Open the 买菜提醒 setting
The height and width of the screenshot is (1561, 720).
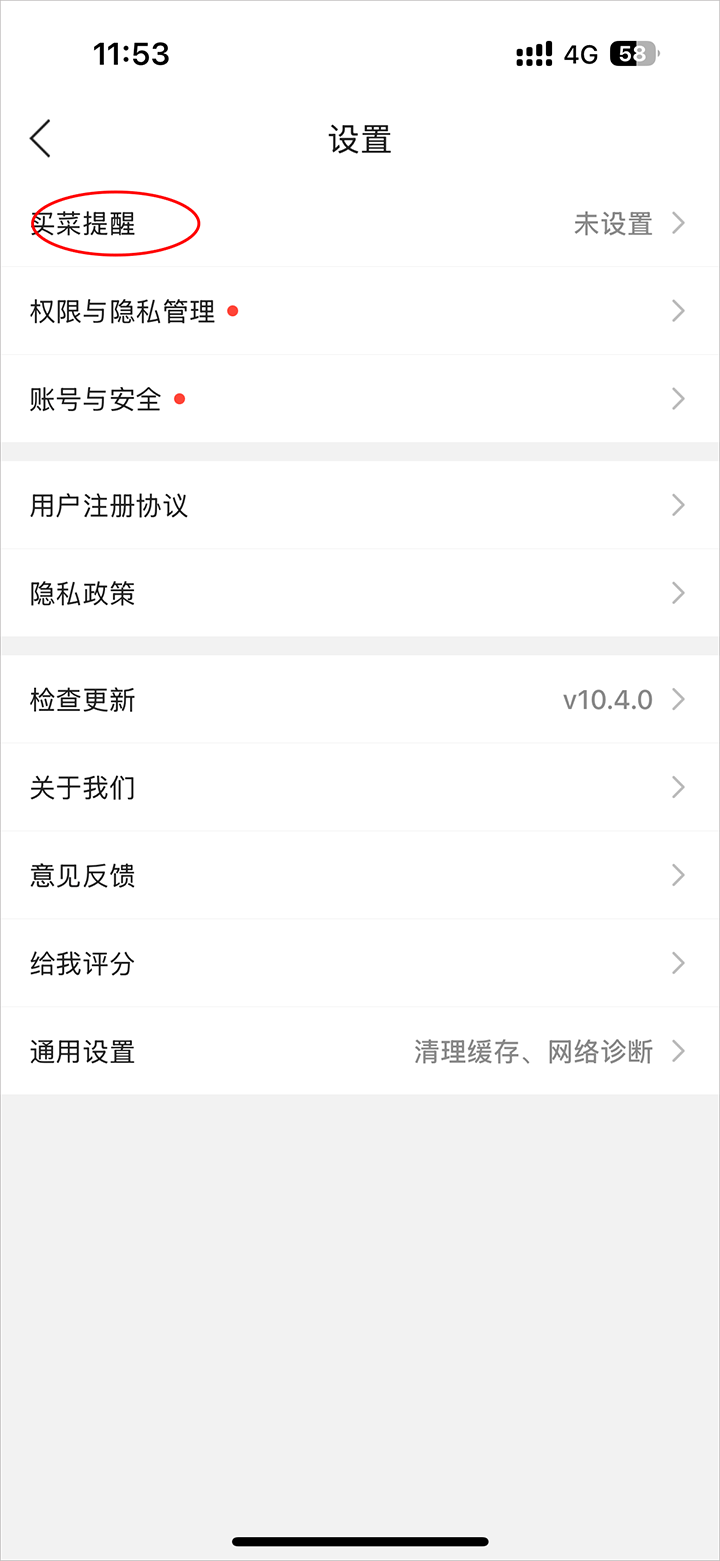[x=84, y=223]
